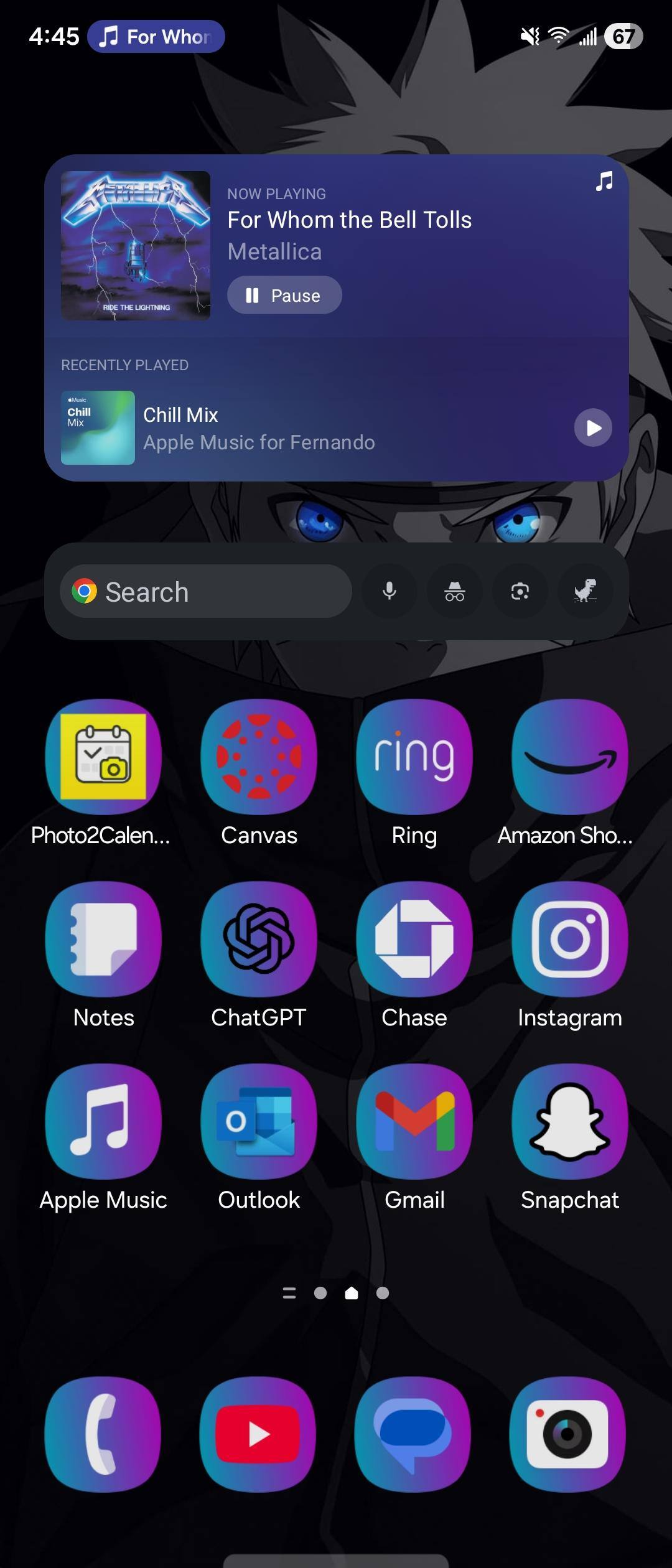Open the Ring app
This screenshot has height=1568, width=672.
click(x=414, y=757)
